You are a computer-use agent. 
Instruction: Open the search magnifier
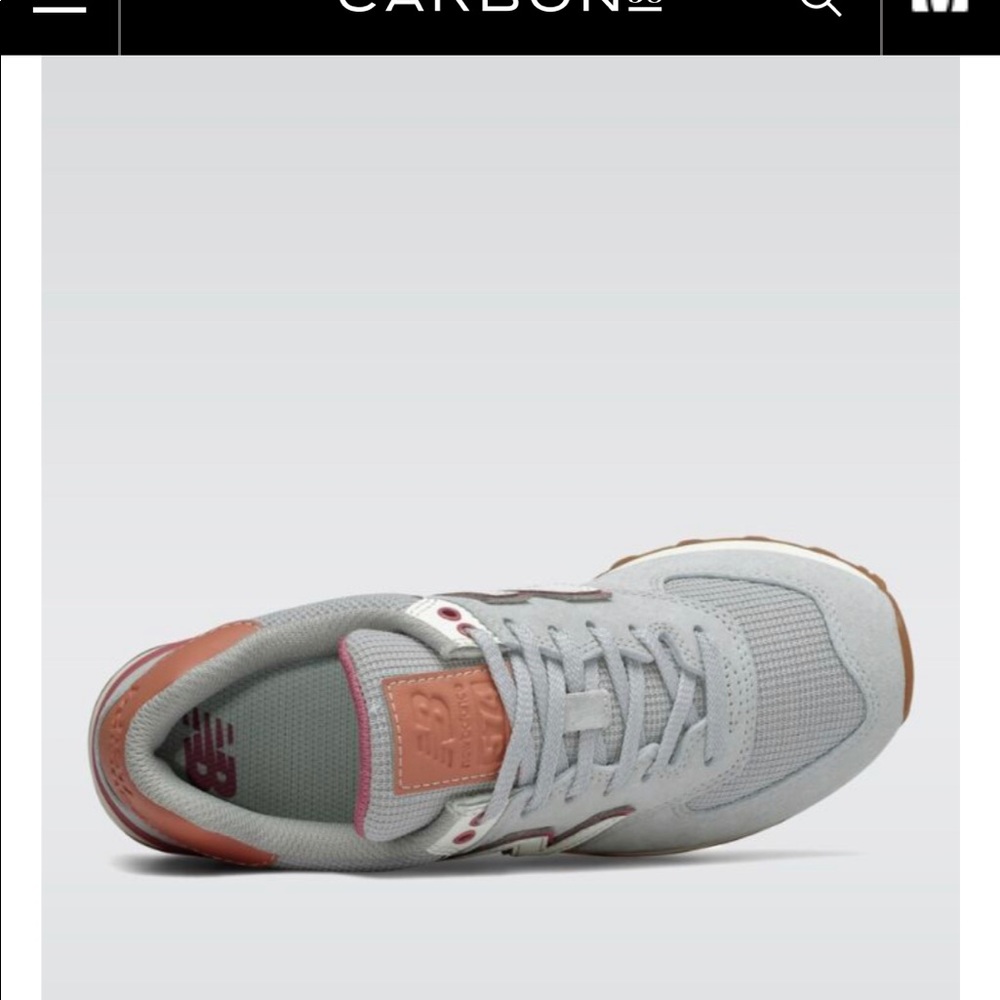(x=820, y=6)
